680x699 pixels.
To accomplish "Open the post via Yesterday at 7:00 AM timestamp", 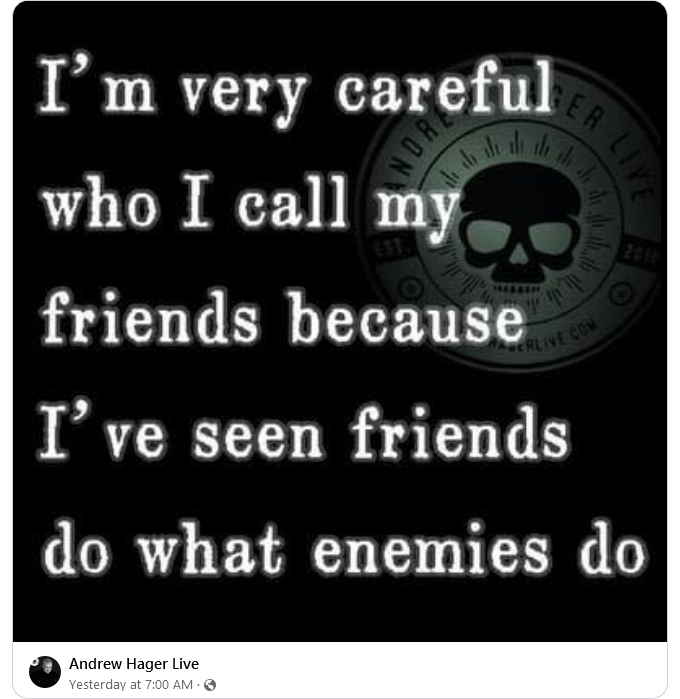I will click(x=131, y=684).
